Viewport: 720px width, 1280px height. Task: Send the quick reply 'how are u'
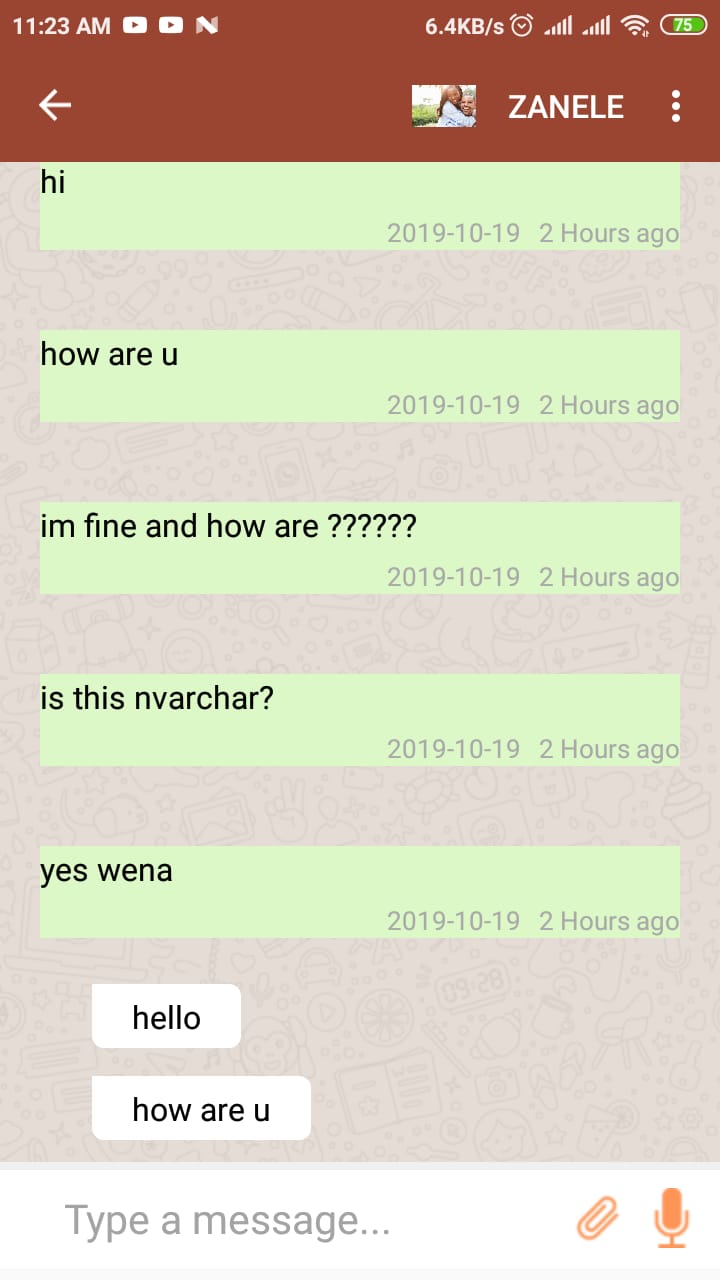[x=201, y=1109]
